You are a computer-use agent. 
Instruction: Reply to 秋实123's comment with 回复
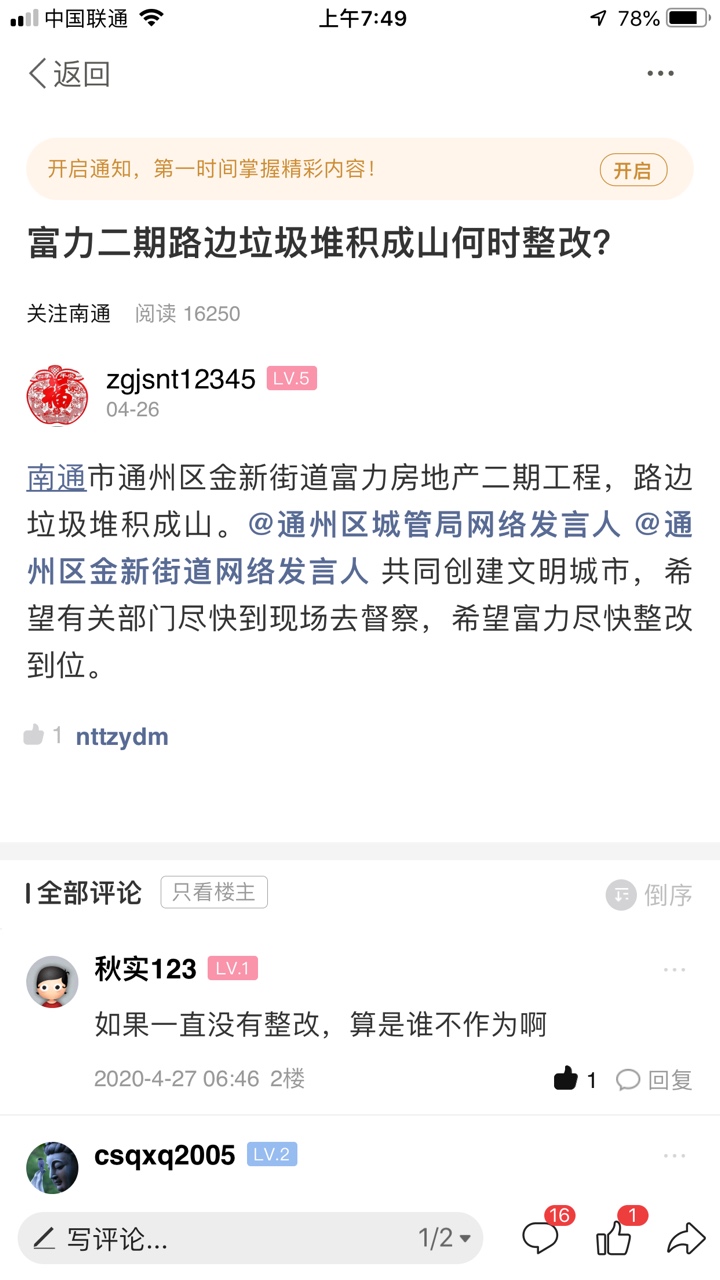(655, 1080)
